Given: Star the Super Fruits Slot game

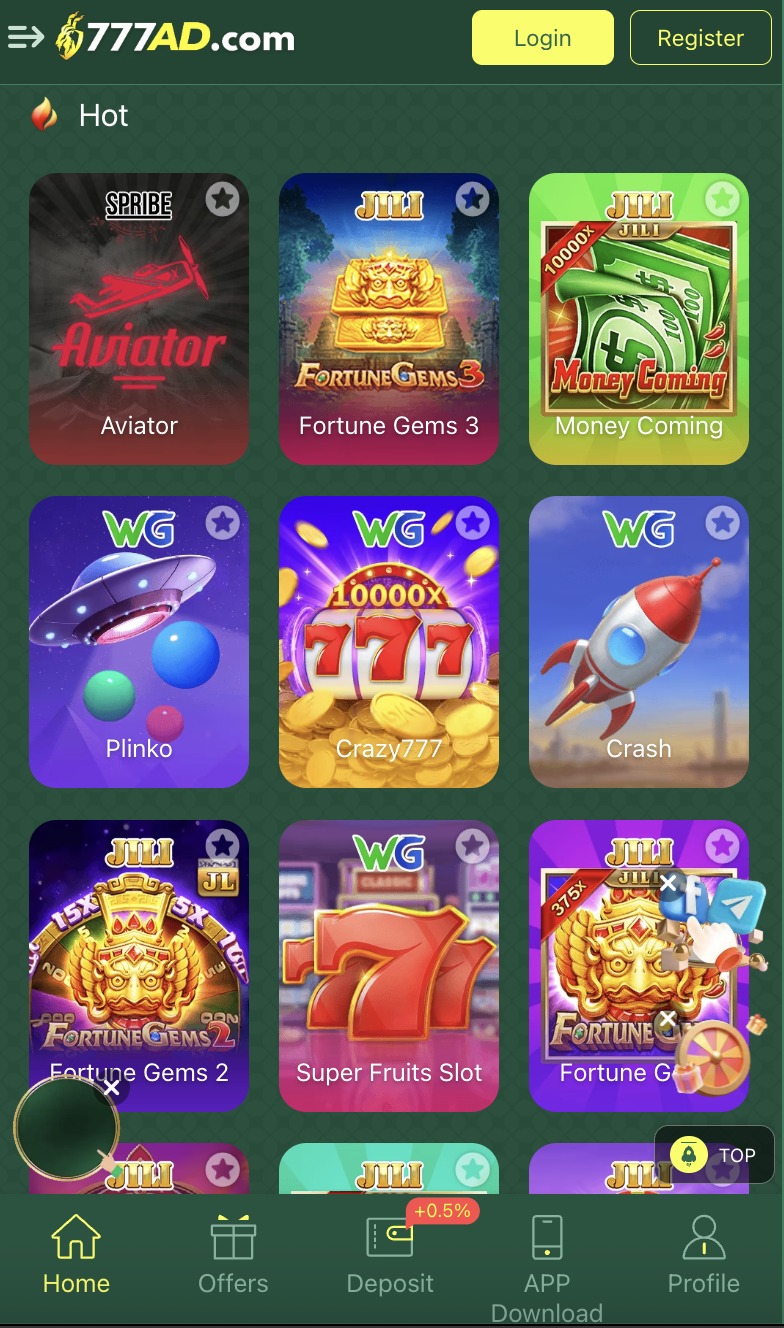Looking at the screenshot, I should coord(472,846).
